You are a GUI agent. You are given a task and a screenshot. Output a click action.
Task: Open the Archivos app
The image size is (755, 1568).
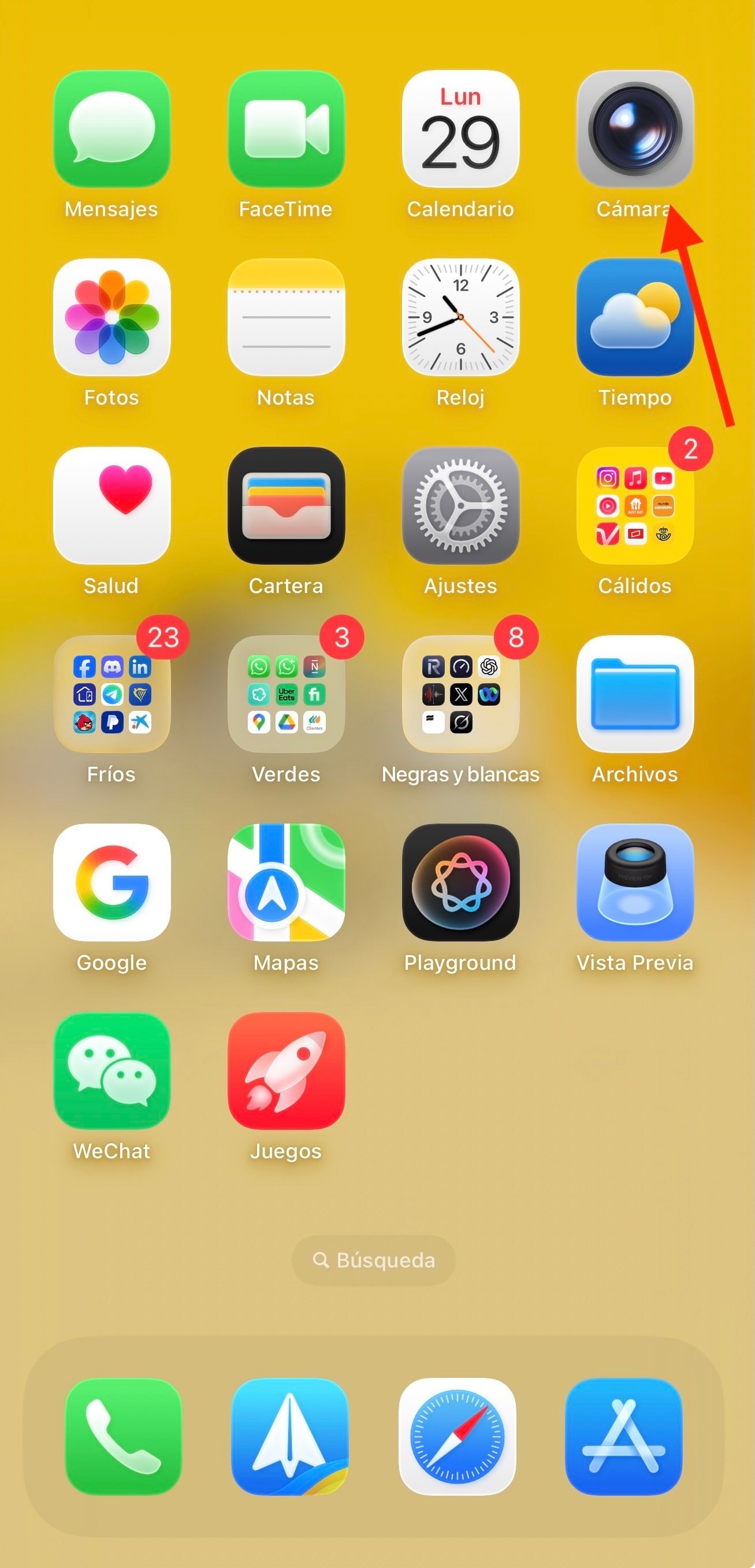click(x=634, y=694)
